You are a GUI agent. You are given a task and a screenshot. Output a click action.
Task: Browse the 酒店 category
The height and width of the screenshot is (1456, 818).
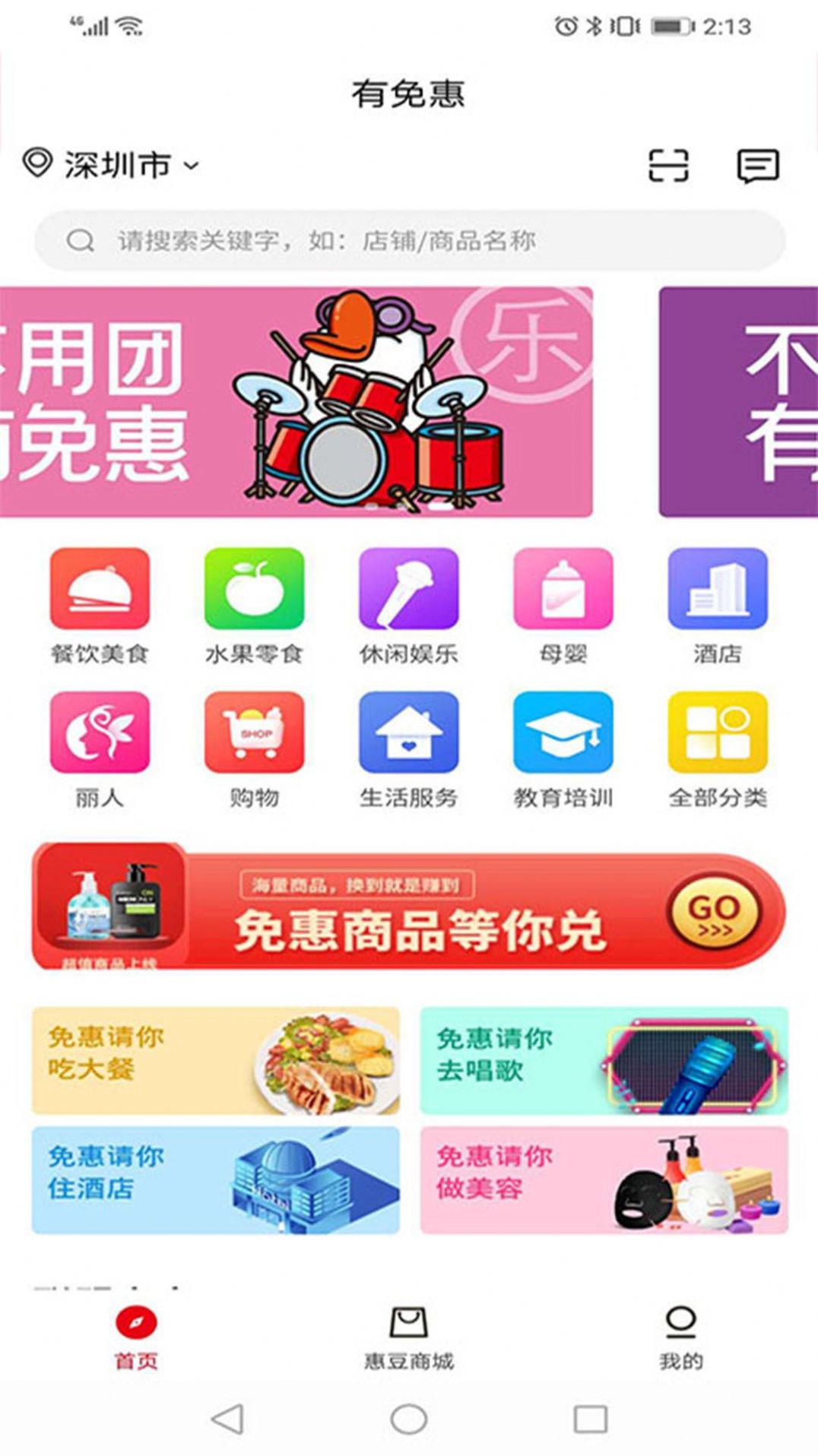coord(717,606)
